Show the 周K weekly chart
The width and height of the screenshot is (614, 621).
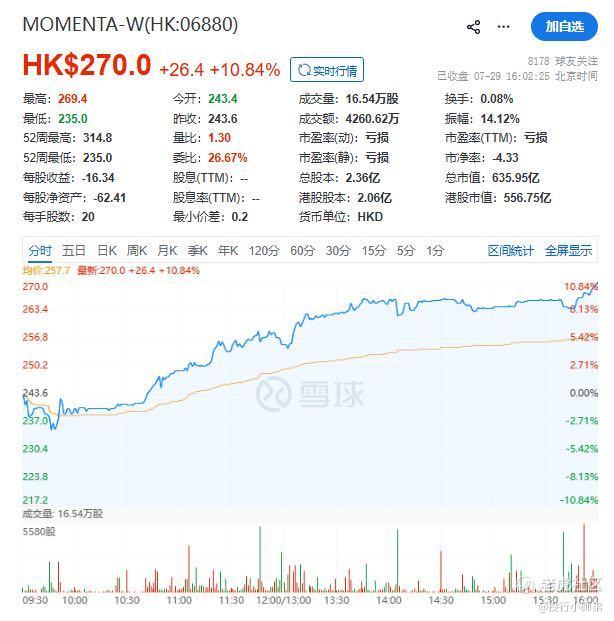point(137,251)
